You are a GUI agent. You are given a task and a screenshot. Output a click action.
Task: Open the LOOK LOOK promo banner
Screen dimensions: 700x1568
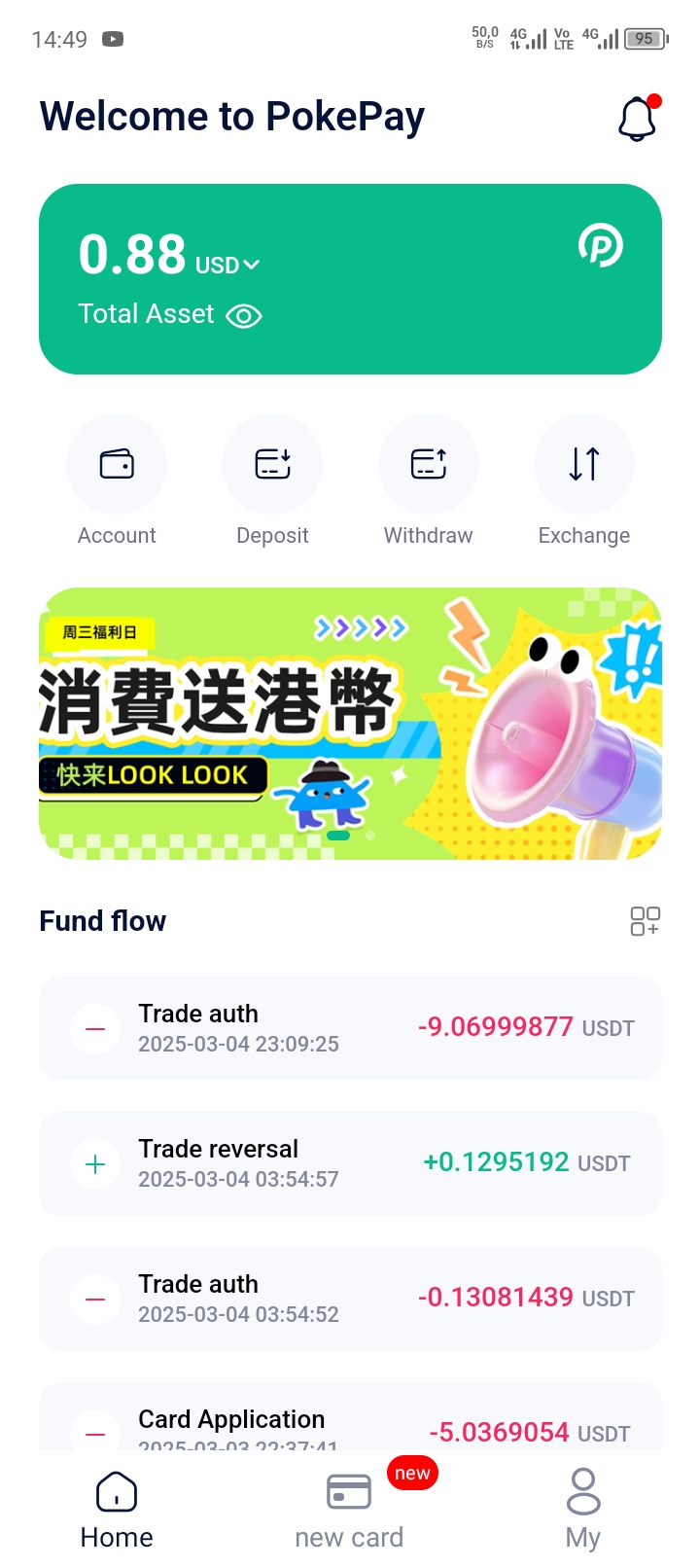coord(350,724)
